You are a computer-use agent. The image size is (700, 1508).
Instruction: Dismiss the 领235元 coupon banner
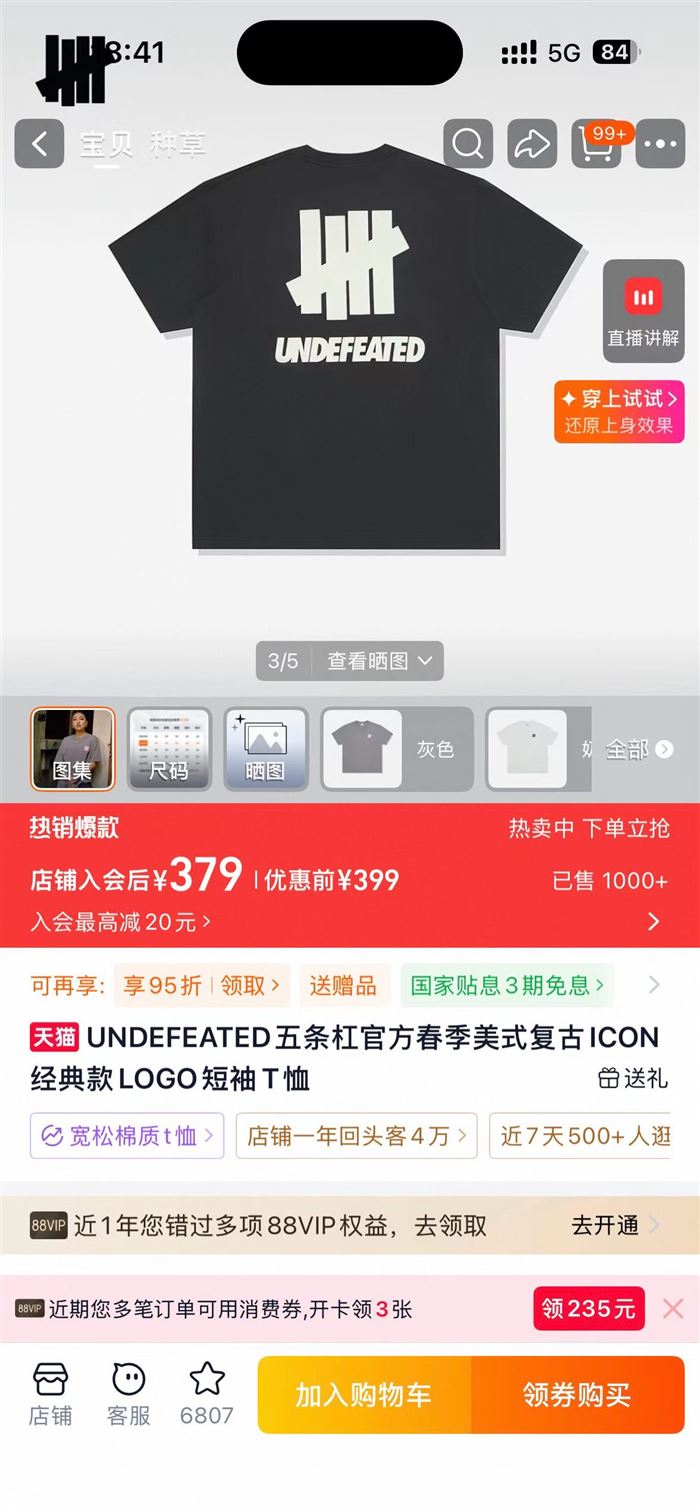(x=673, y=1308)
